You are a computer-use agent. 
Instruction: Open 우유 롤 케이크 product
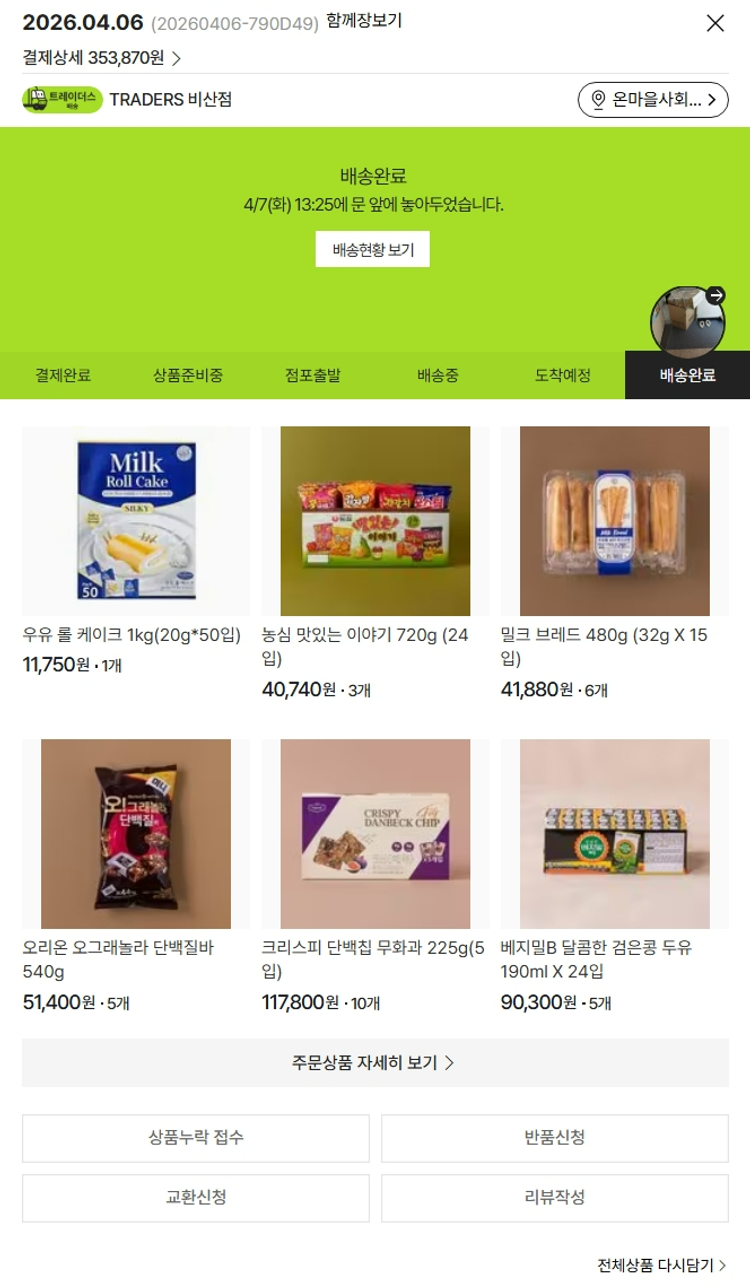[x=136, y=521]
